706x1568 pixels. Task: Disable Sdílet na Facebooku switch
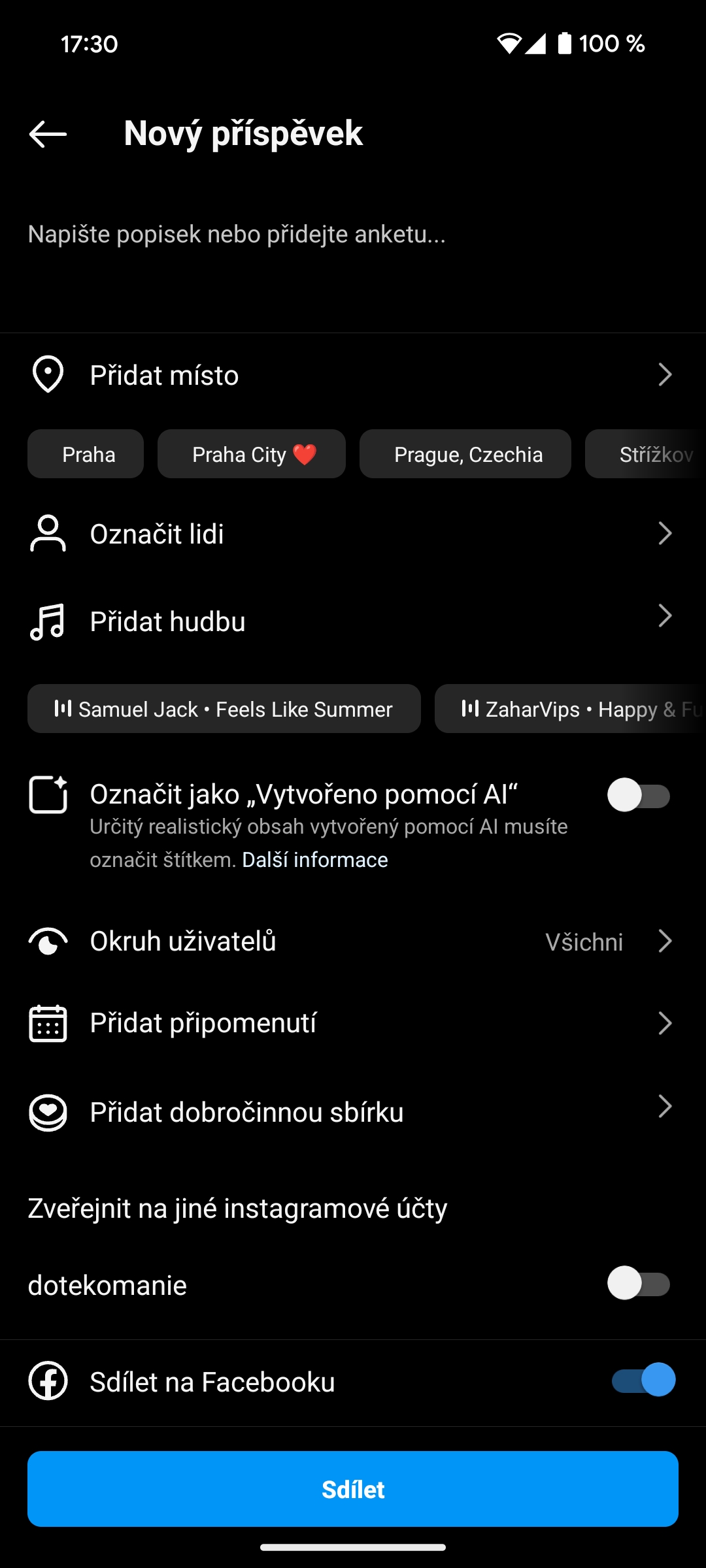pyautogui.click(x=643, y=1380)
